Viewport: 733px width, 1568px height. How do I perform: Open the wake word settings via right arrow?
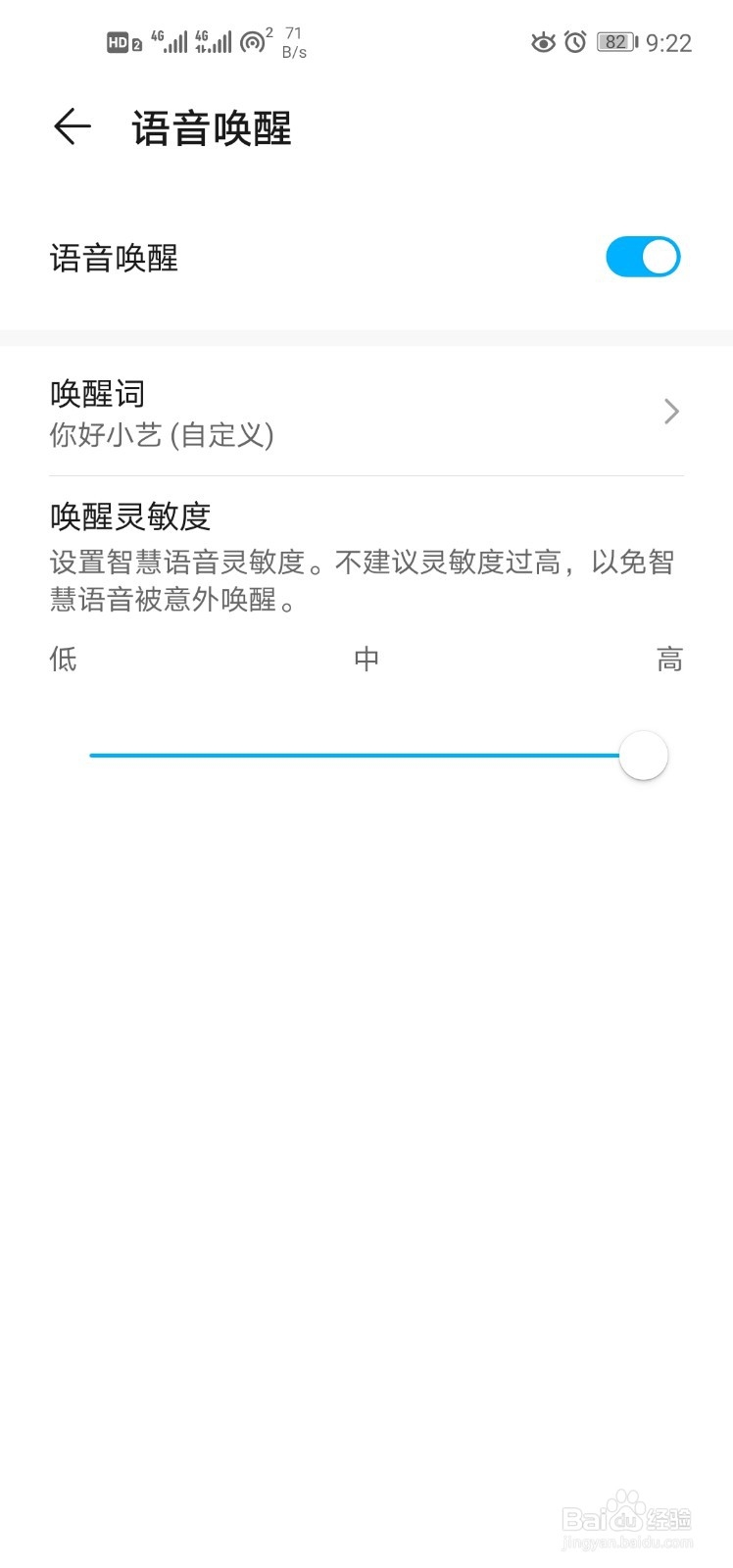click(x=670, y=412)
